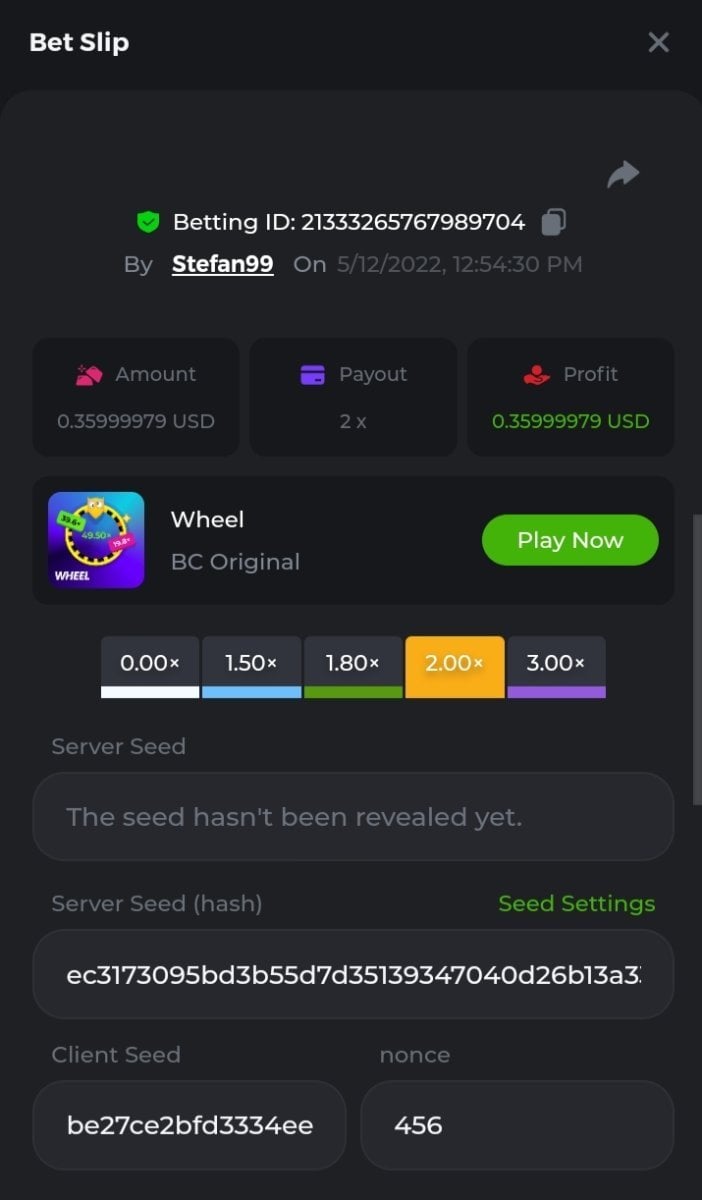Open Seed Settings
Image resolution: width=702 pixels, height=1200 pixels.
pos(577,904)
